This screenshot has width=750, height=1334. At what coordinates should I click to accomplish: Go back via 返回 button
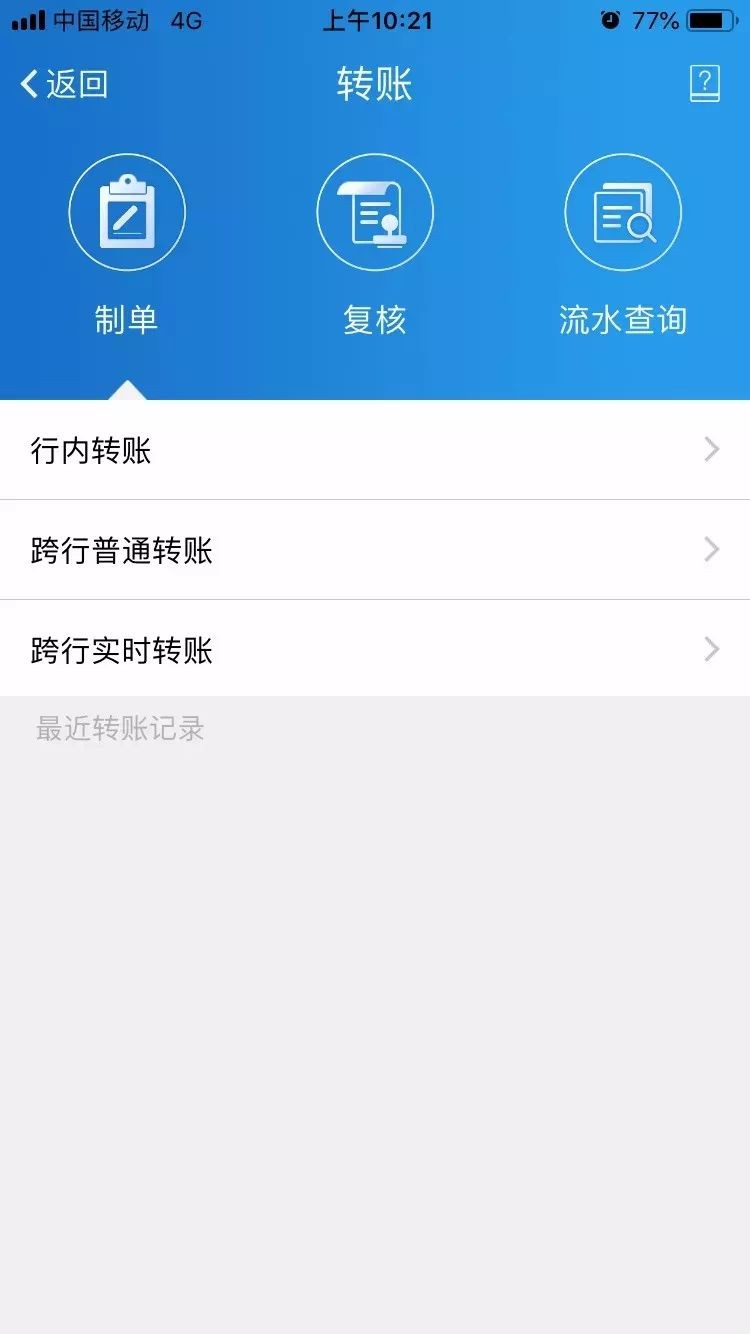pyautogui.click(x=64, y=84)
